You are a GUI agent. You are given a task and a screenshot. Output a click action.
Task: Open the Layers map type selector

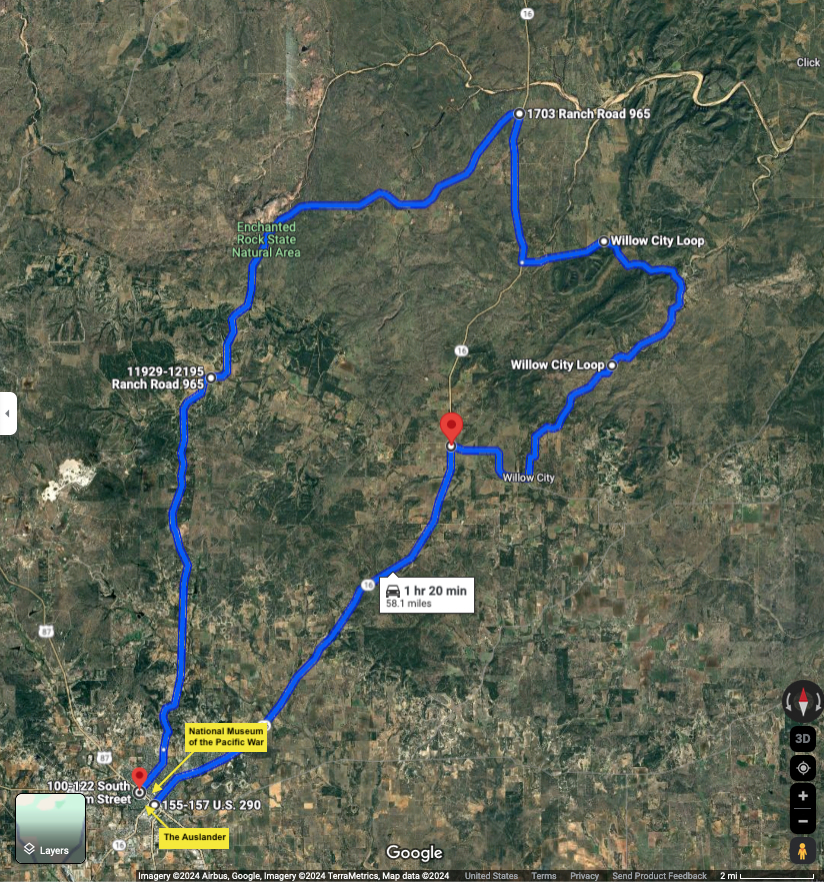50,828
